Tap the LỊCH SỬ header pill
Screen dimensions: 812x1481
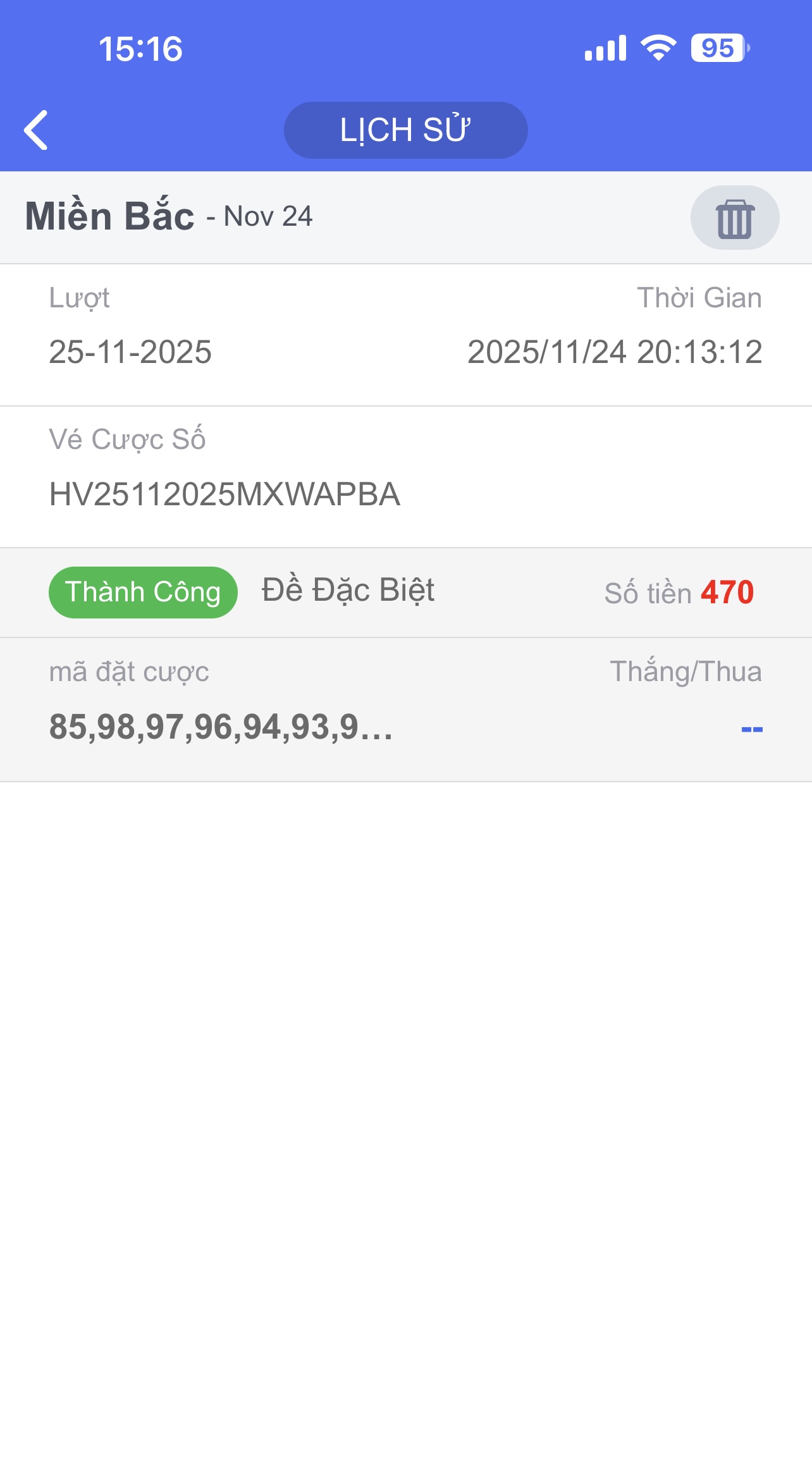click(405, 130)
